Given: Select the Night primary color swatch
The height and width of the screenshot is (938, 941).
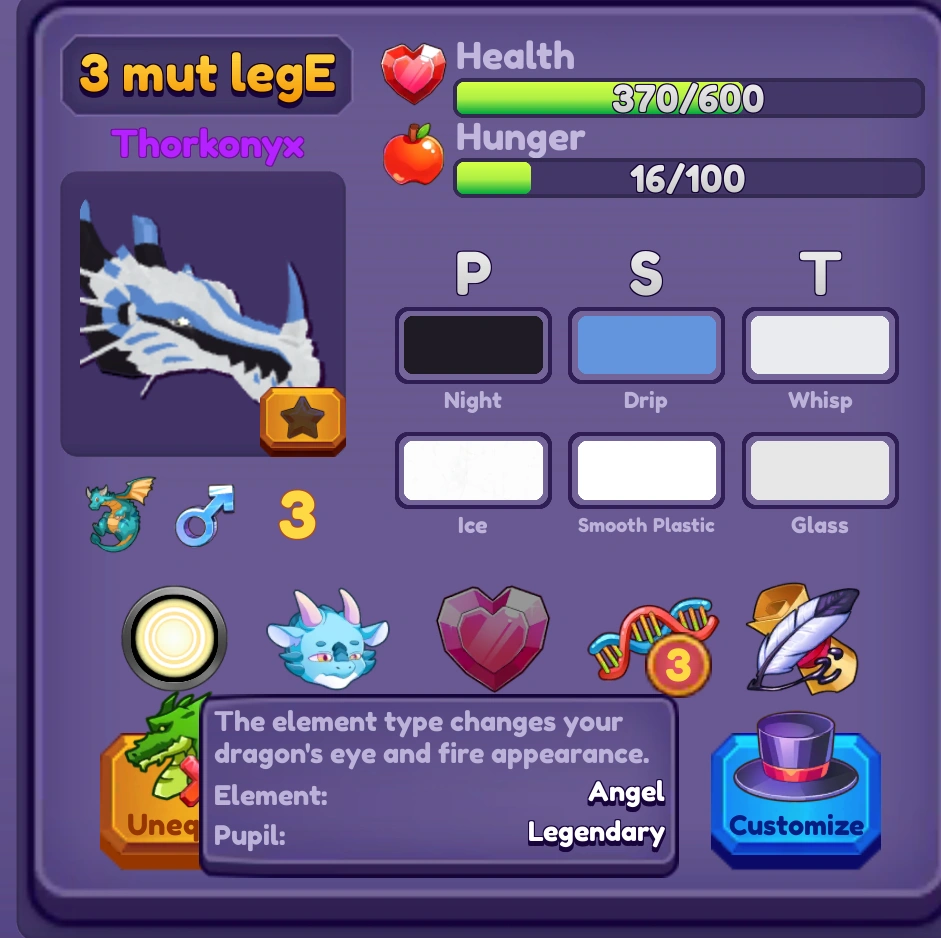Looking at the screenshot, I should coord(473,345).
